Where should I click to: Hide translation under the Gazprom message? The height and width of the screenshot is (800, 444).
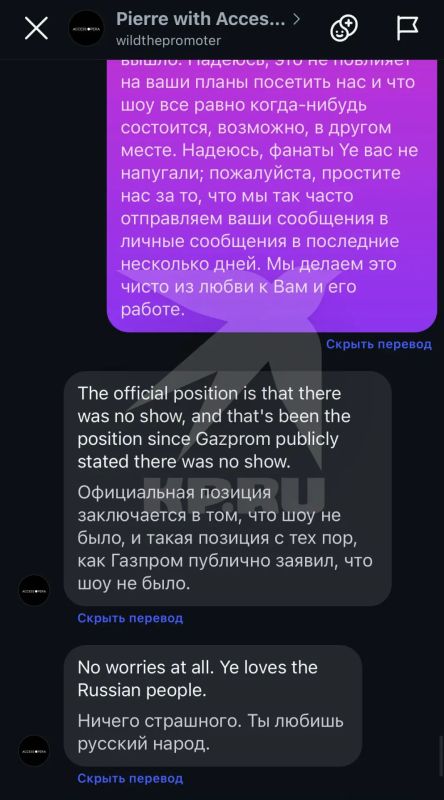(130, 618)
